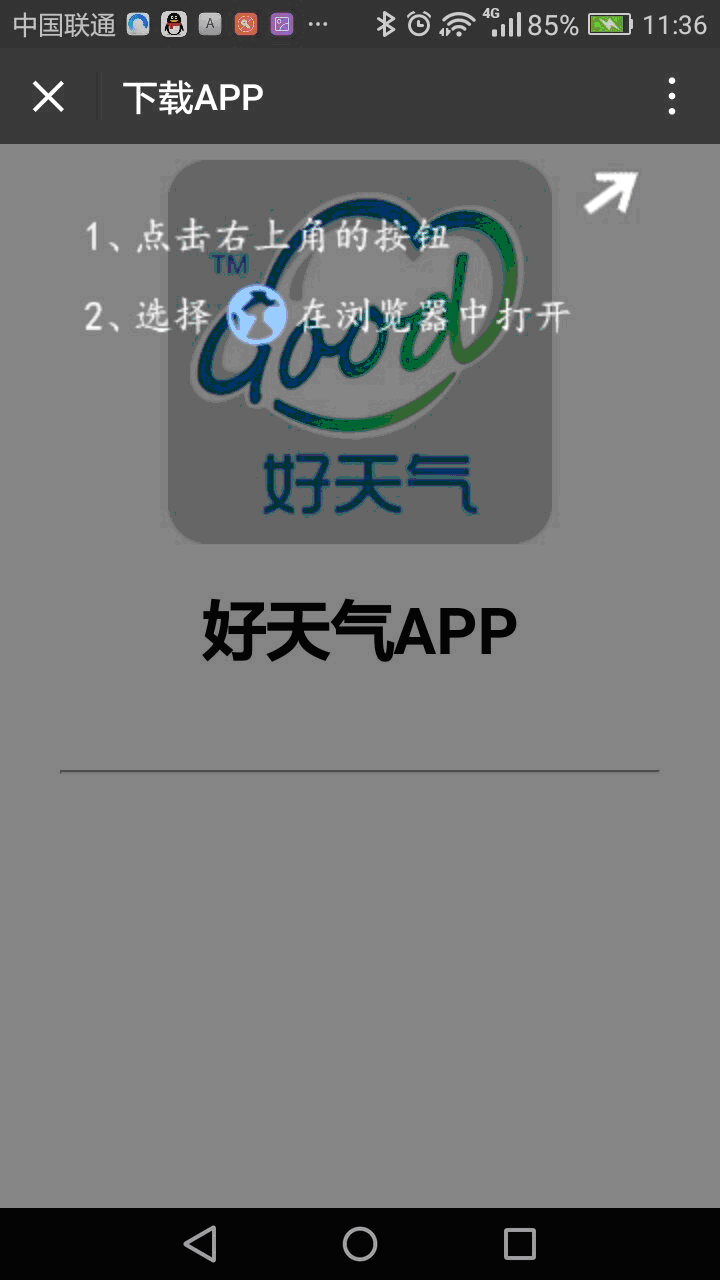Viewport: 720px width, 1280px height.
Task: Go back with the system back button
Action: point(200,1244)
